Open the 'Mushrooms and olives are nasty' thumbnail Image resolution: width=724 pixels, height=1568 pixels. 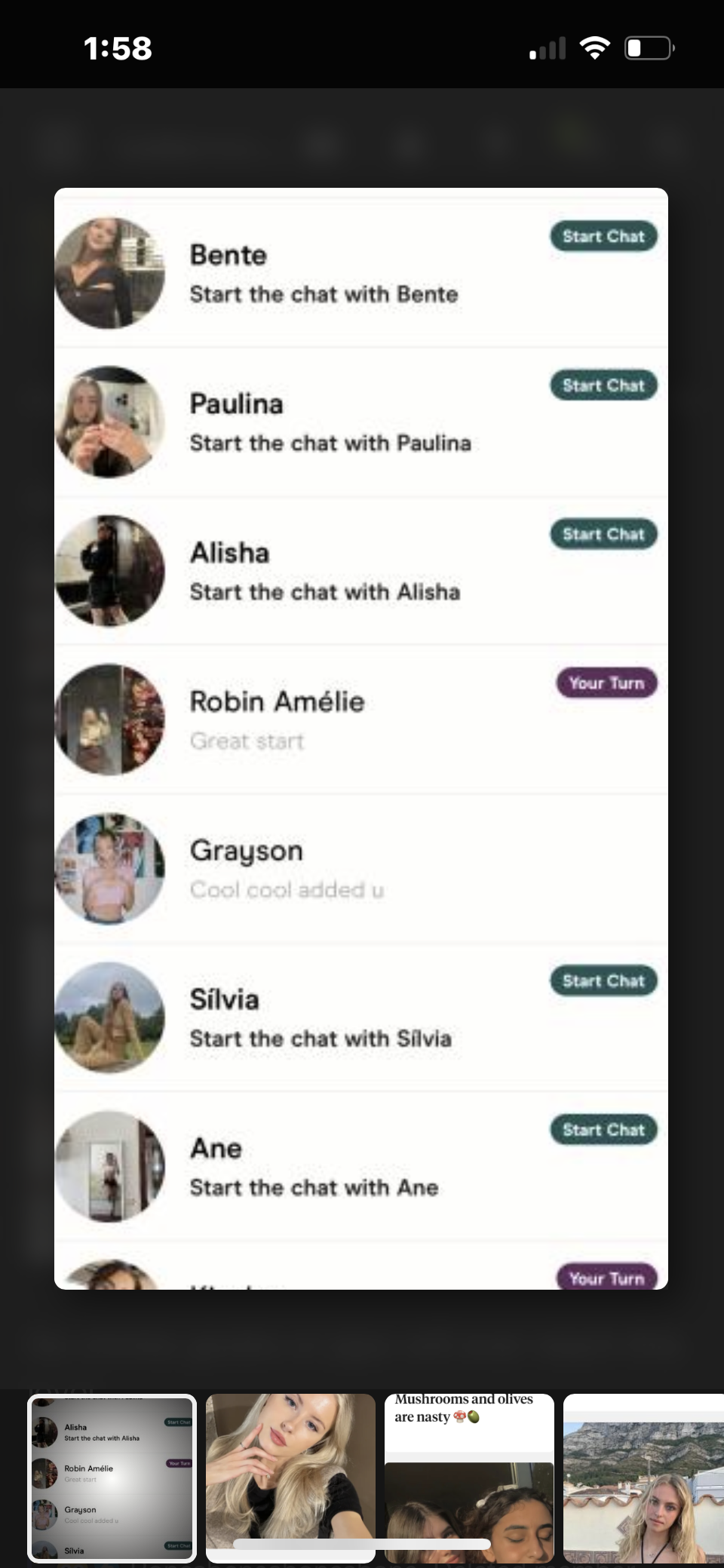tap(469, 1478)
